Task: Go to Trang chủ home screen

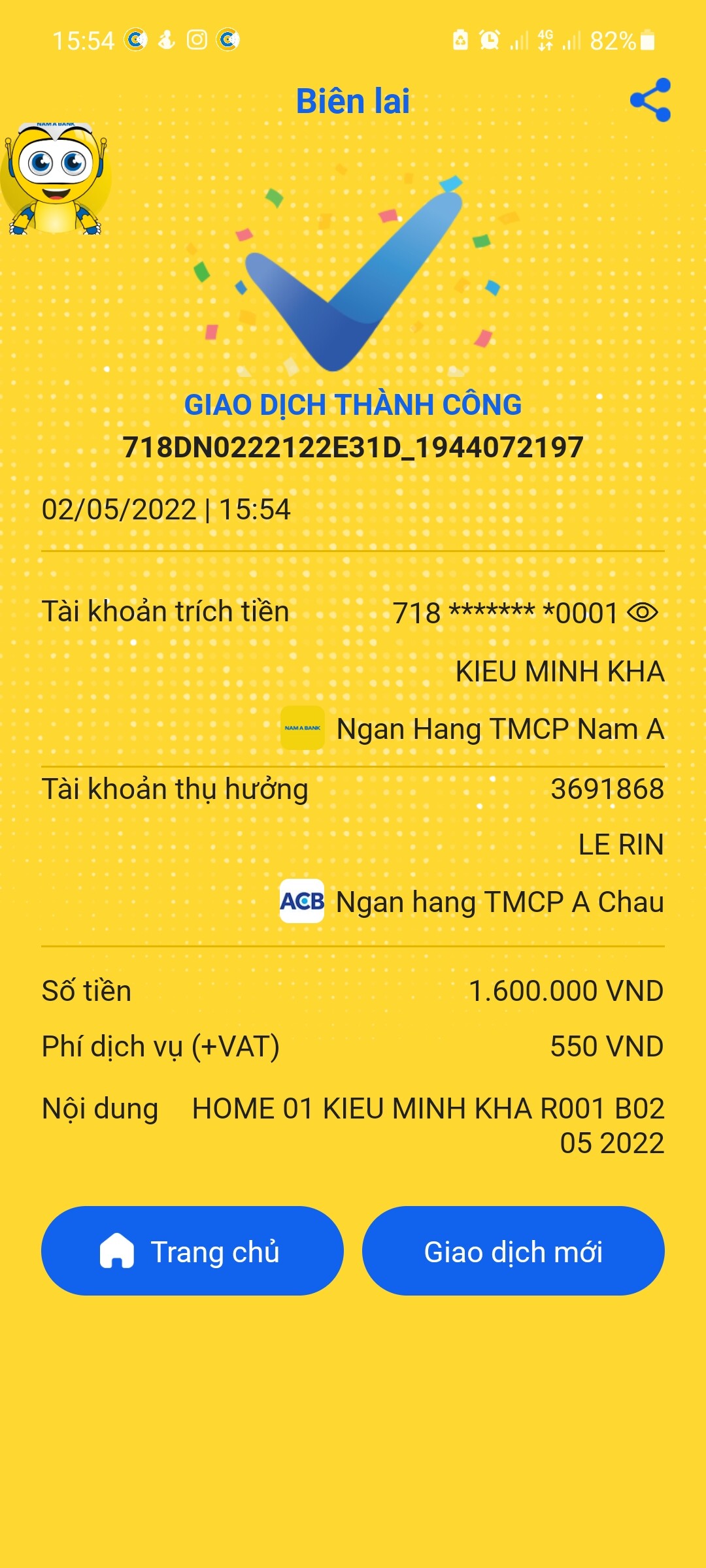Action: tap(192, 1250)
